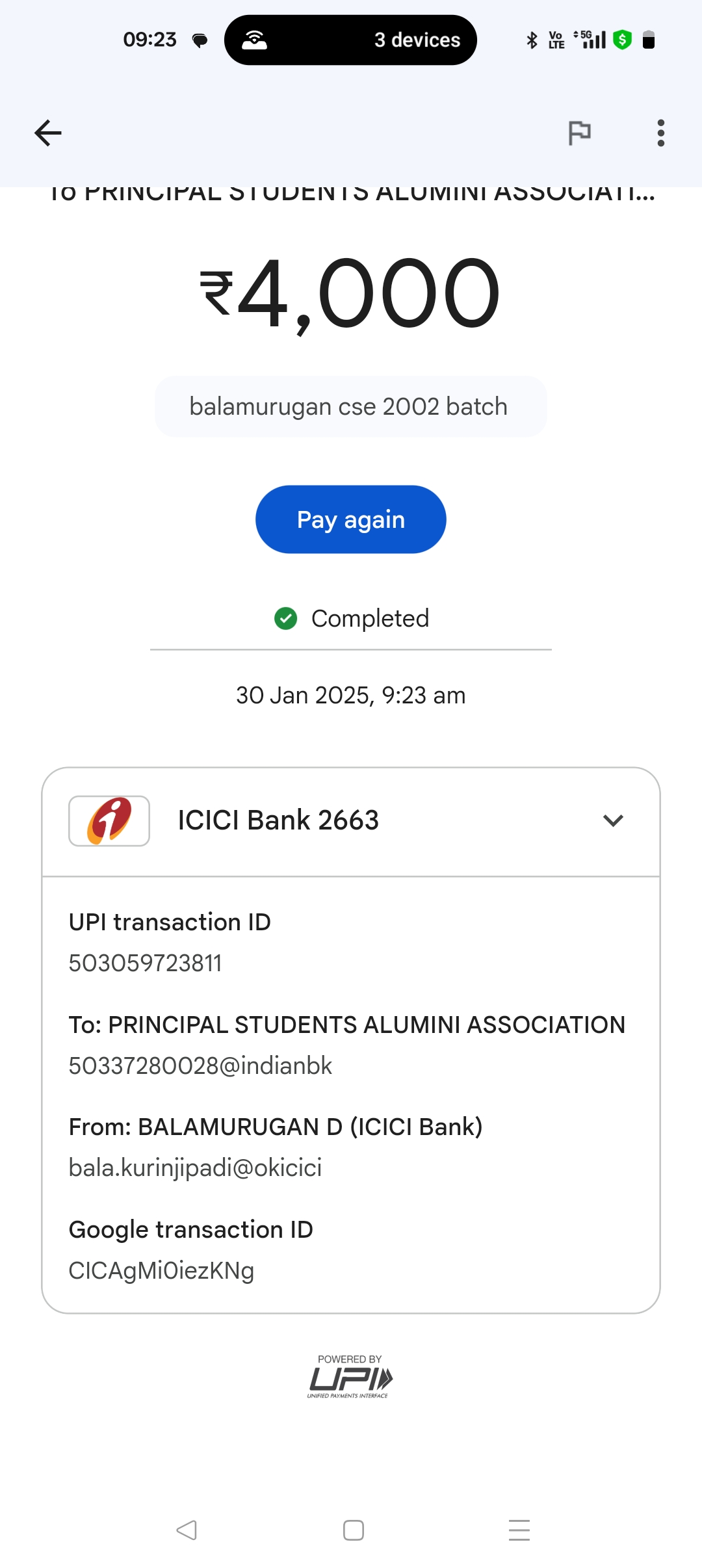Viewport: 702px width, 1568px height.
Task: Report this transaction with the flag icon
Action: coord(579,133)
